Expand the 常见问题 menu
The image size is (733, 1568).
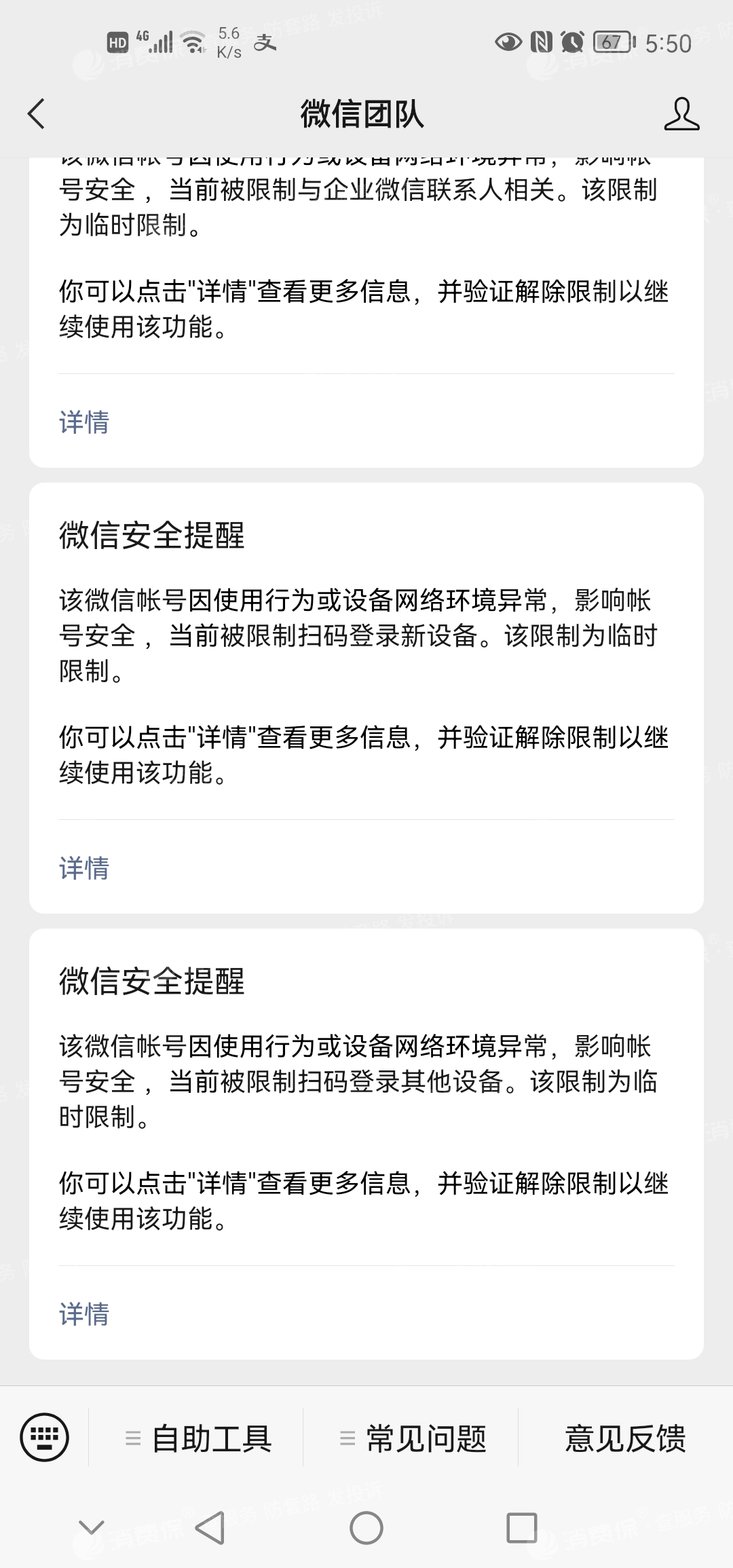click(411, 1438)
